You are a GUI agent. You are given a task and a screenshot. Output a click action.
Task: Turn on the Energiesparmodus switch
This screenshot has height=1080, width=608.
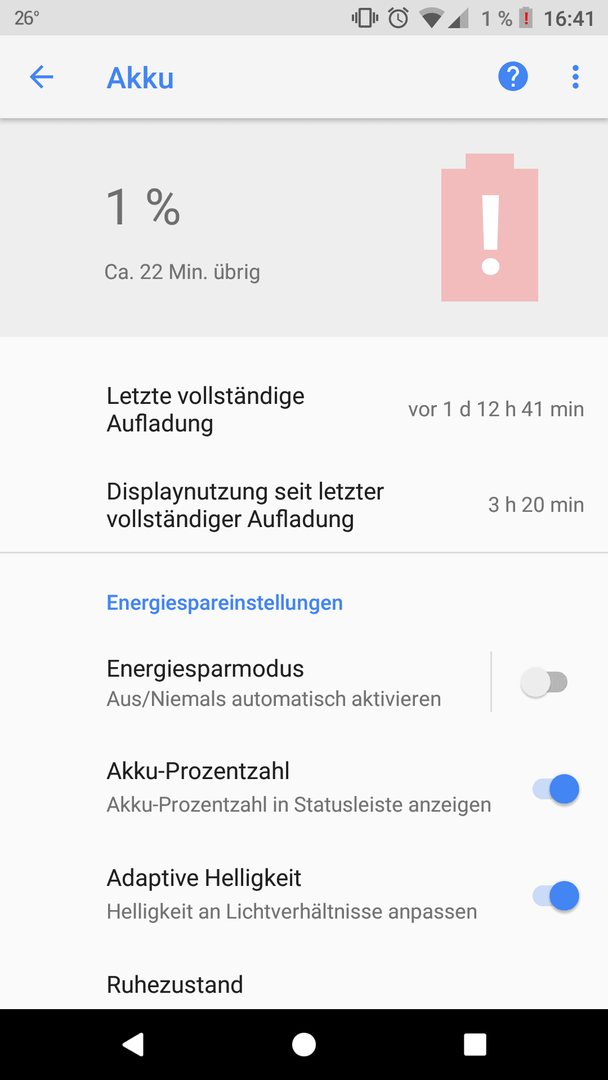(544, 683)
